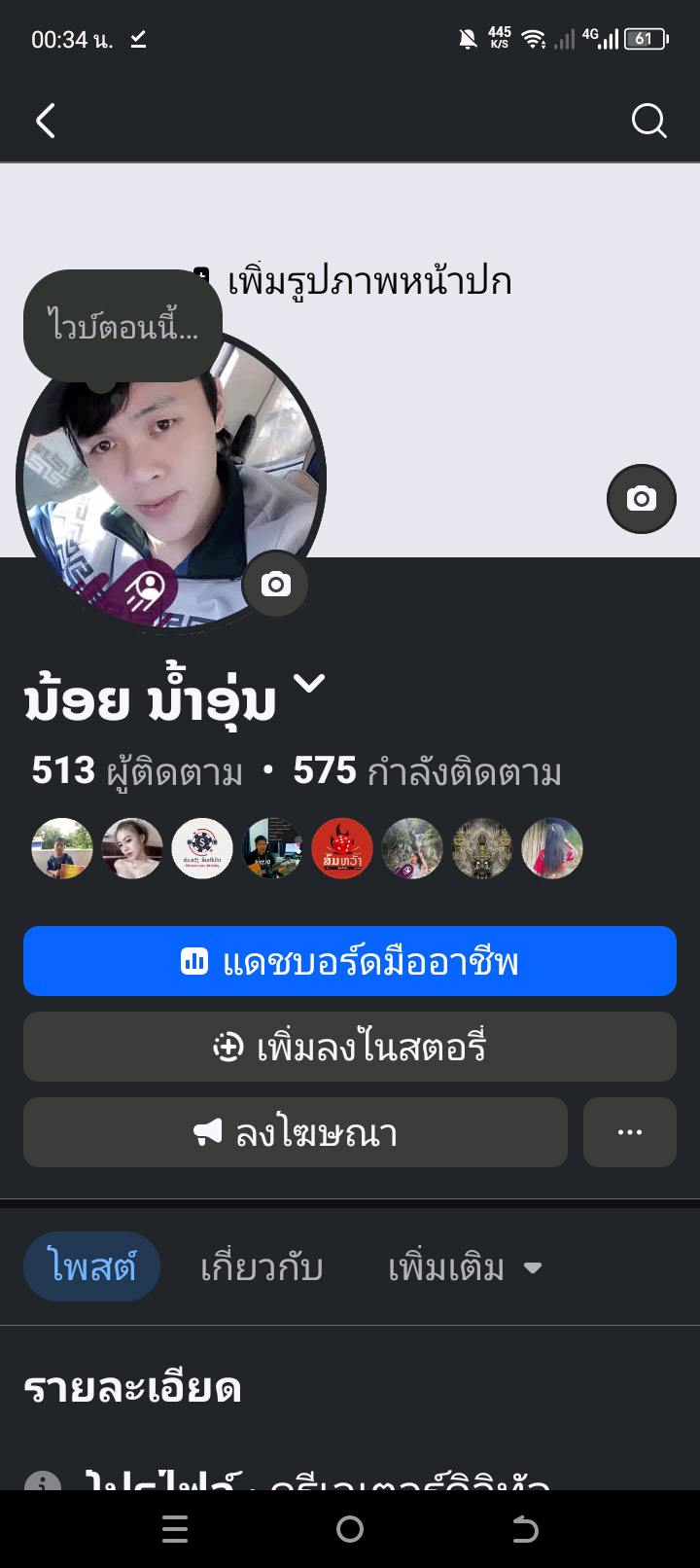
Task: Change profile picture via camera icon
Action: (275, 584)
